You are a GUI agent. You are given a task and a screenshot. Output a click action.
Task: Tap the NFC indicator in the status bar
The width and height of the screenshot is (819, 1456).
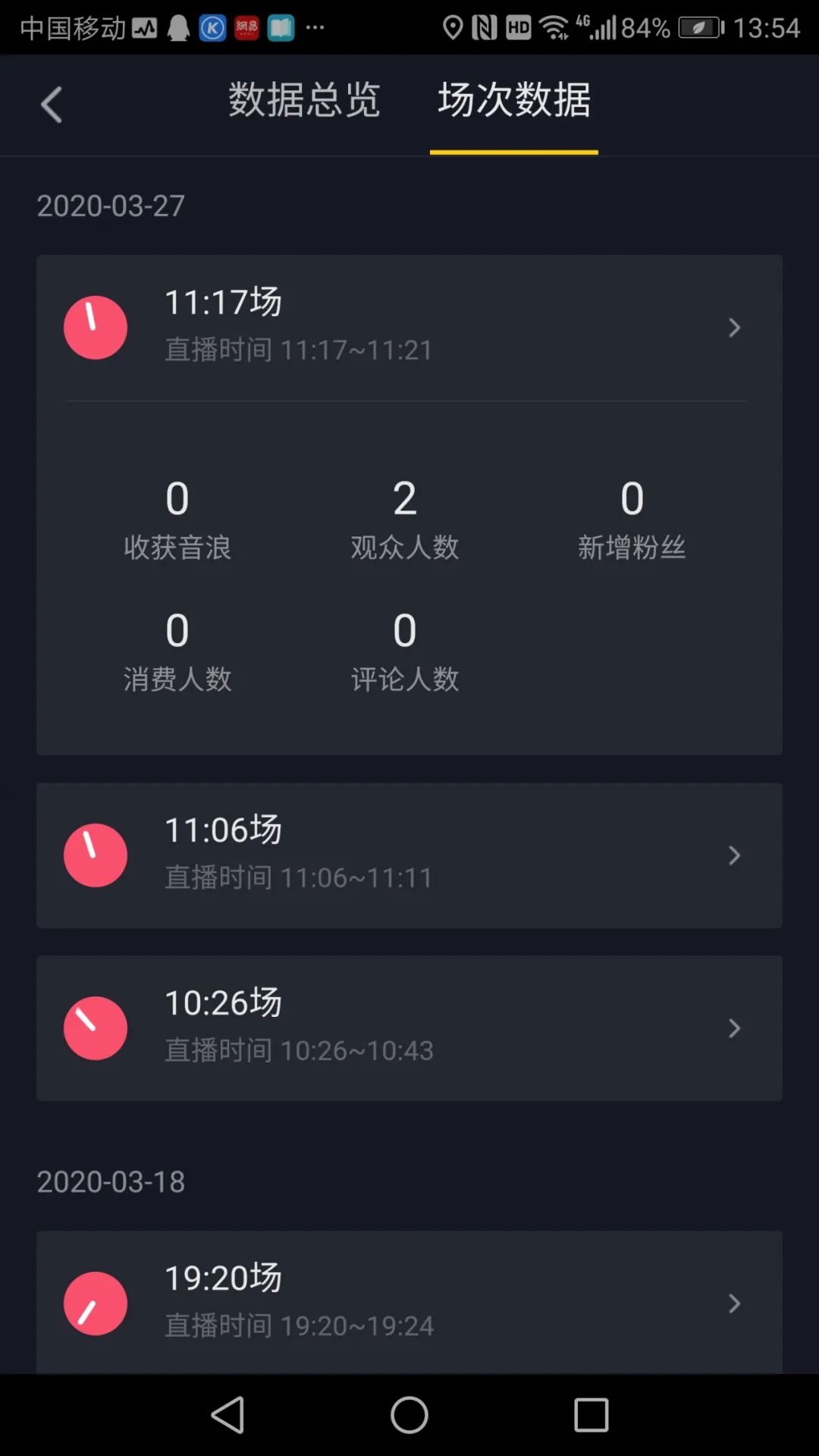coord(486,27)
